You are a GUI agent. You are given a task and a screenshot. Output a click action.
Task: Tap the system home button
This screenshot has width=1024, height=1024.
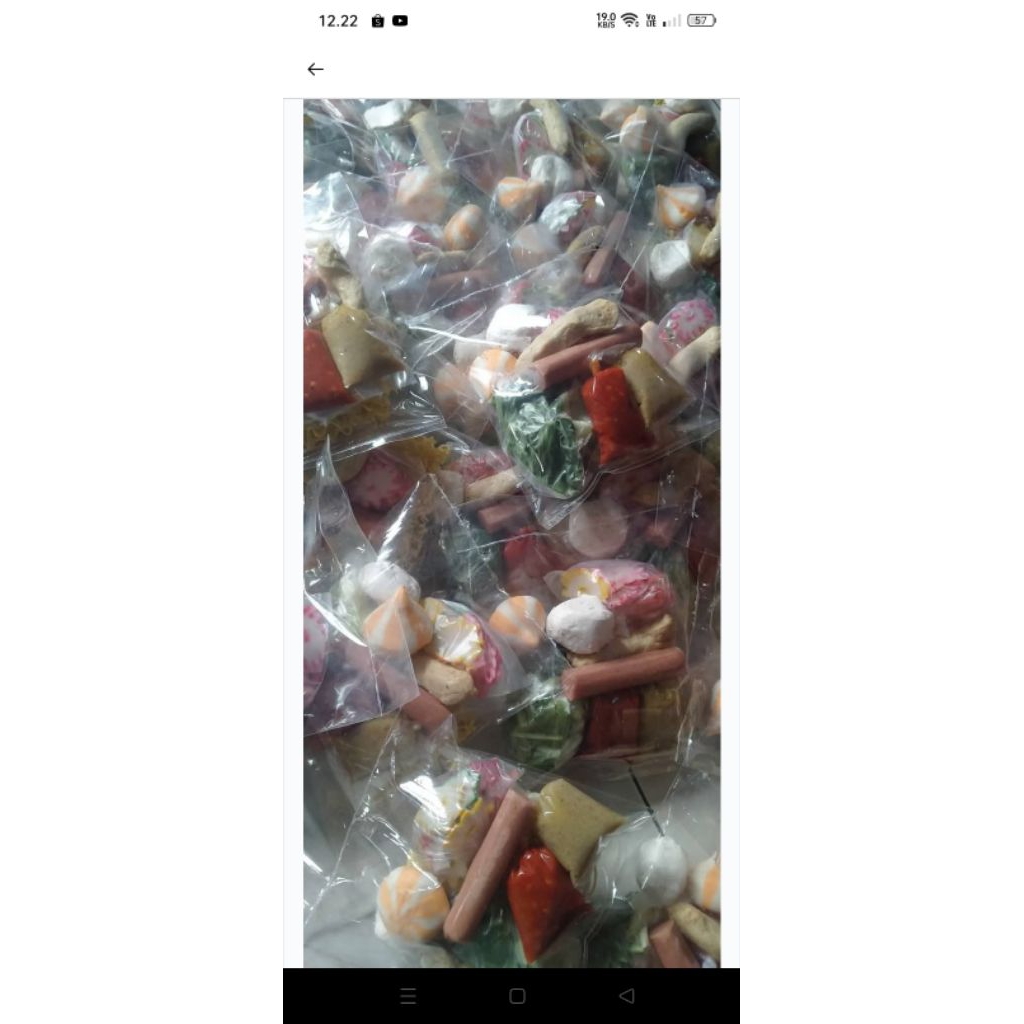pyautogui.click(x=517, y=996)
